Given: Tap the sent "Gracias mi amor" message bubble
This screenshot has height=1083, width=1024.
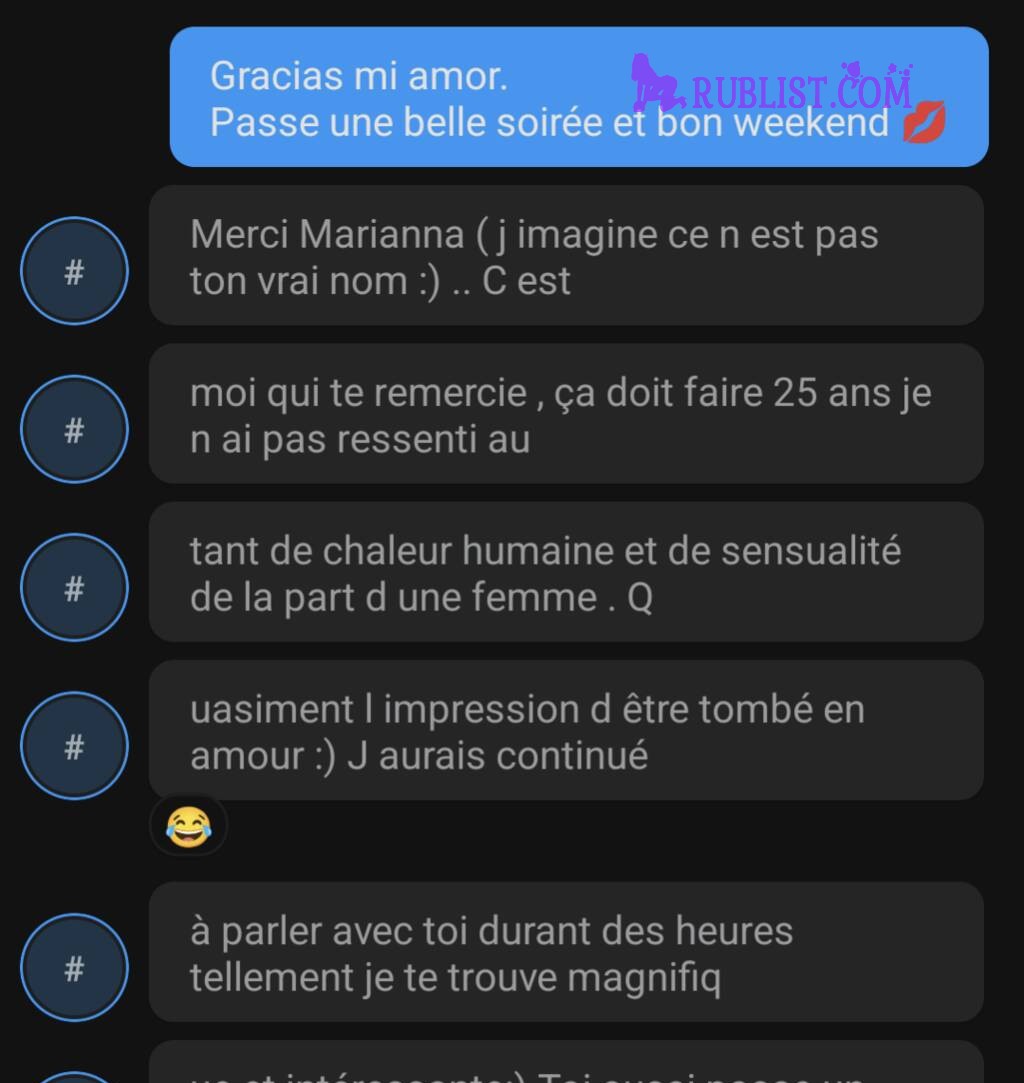Looking at the screenshot, I should click(578, 97).
